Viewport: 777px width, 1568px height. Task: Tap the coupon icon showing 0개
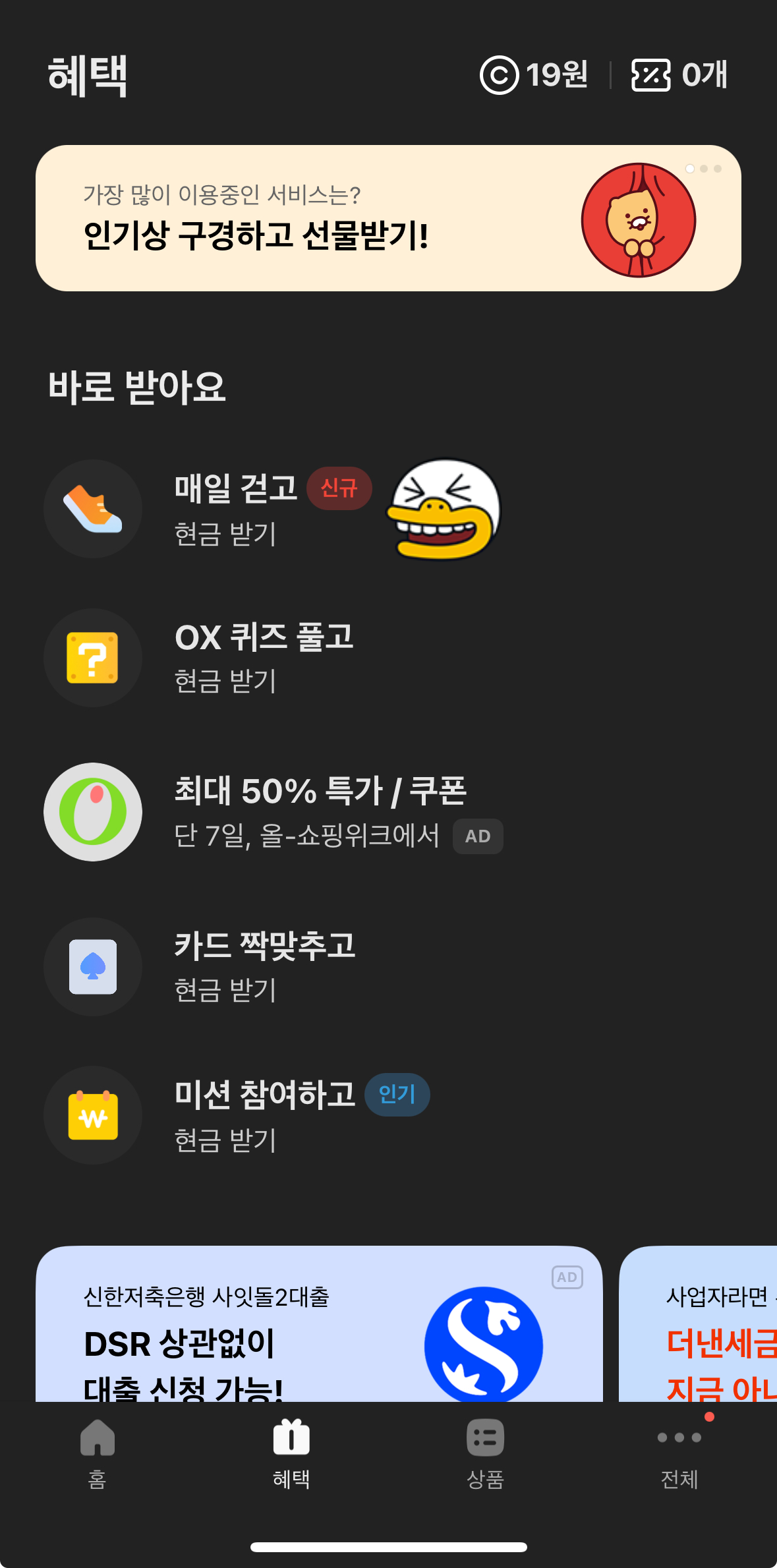coord(652,75)
